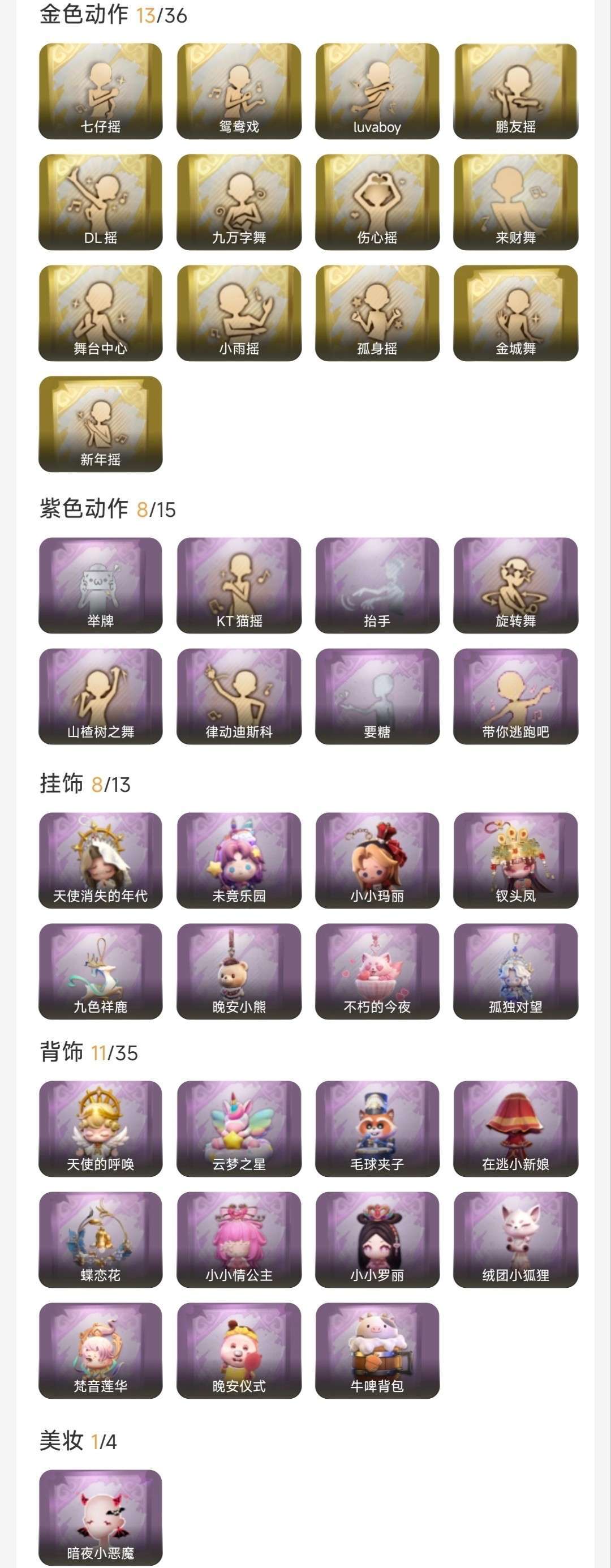Open the 毛球夹子 back accessory

coord(377,1129)
